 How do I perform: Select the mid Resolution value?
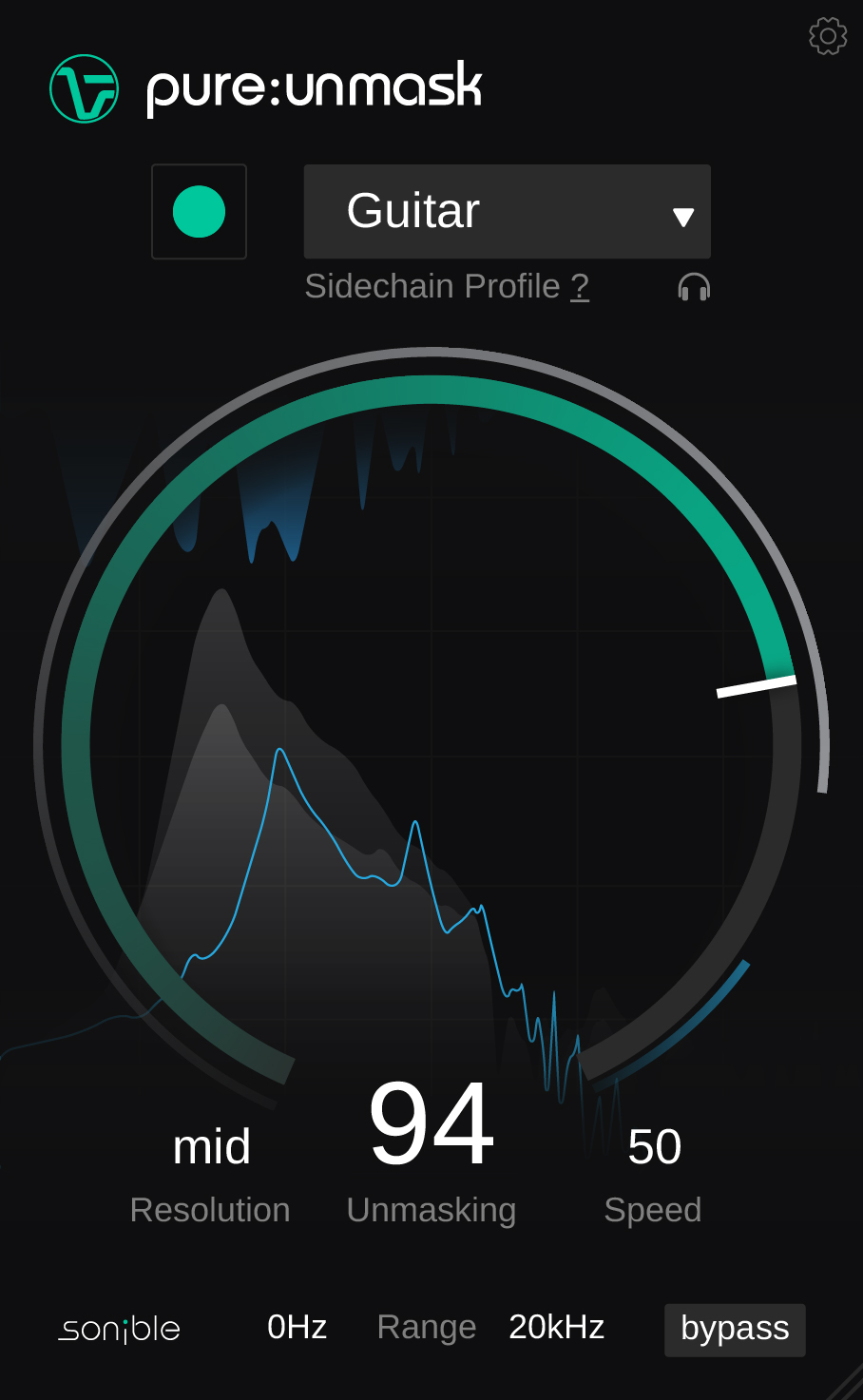coord(211,1146)
